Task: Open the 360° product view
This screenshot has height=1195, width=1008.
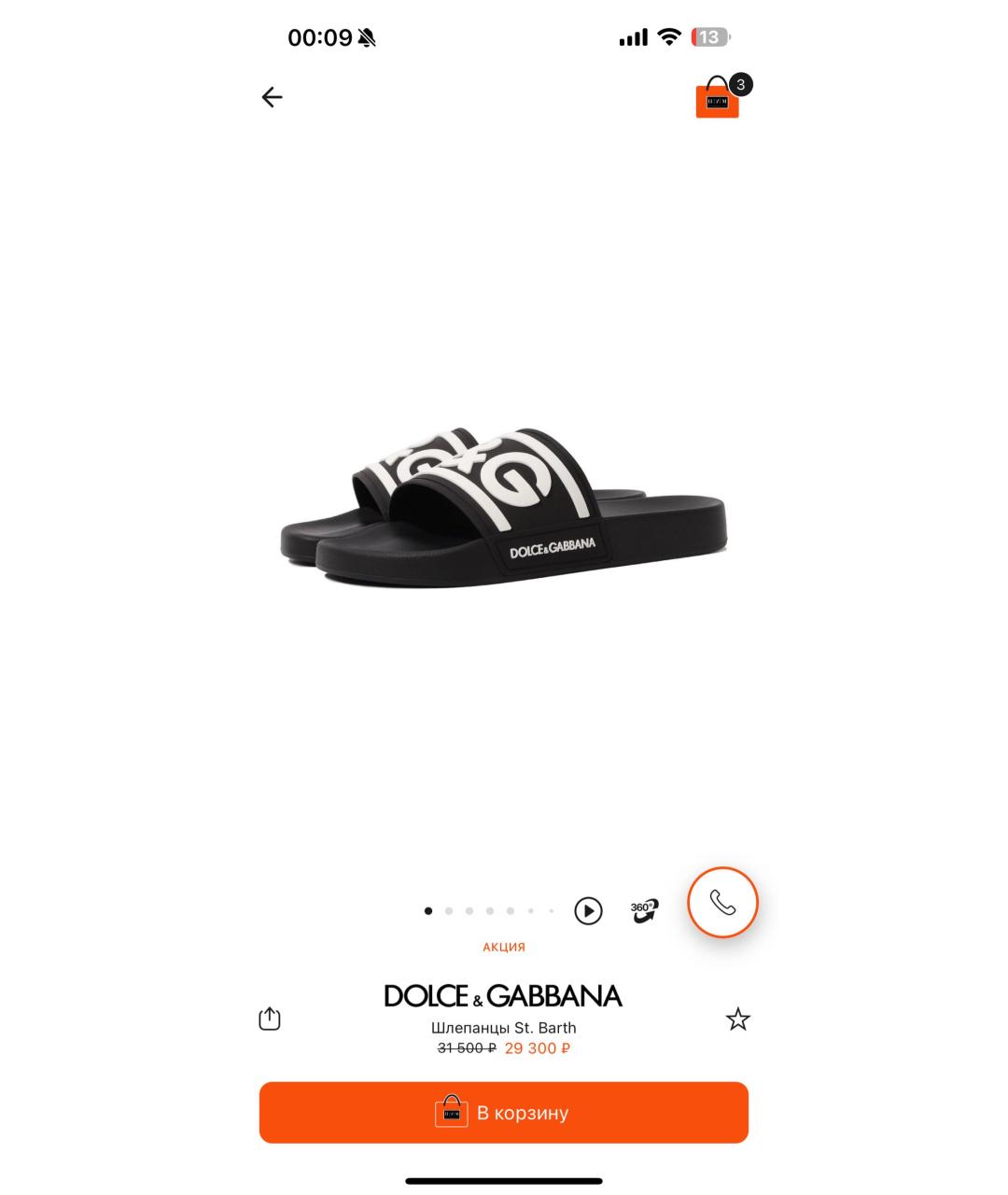Action: tap(644, 910)
